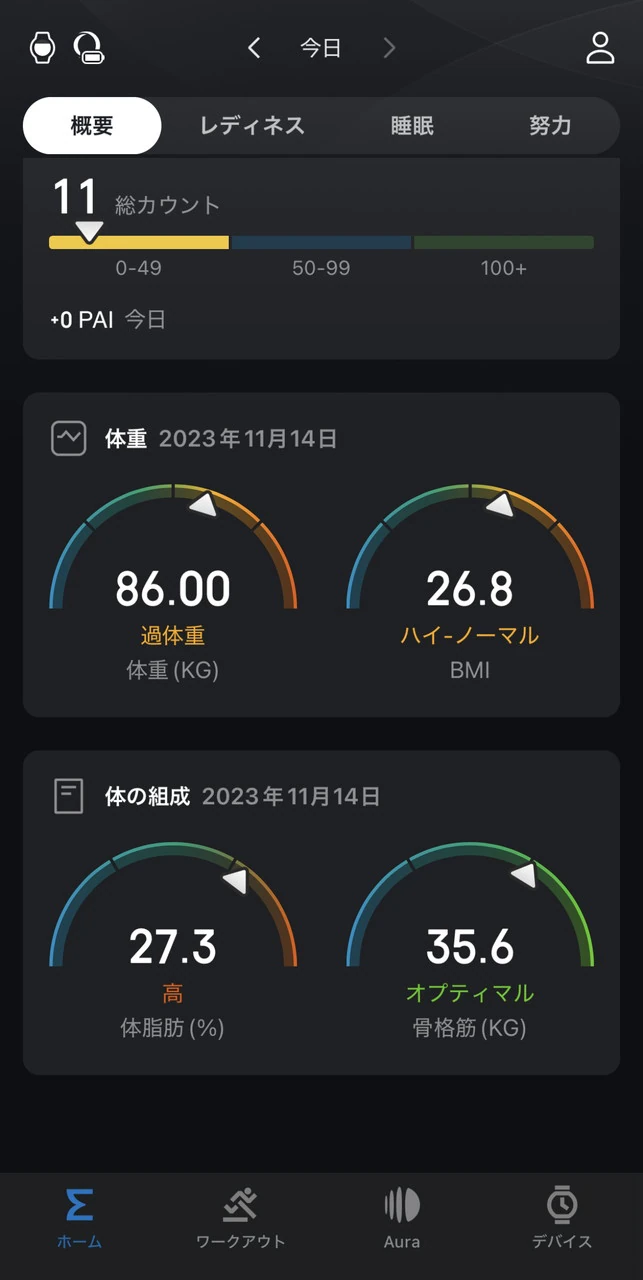Open the 体の組成 card
This screenshot has height=1280, width=643.
click(x=321, y=912)
